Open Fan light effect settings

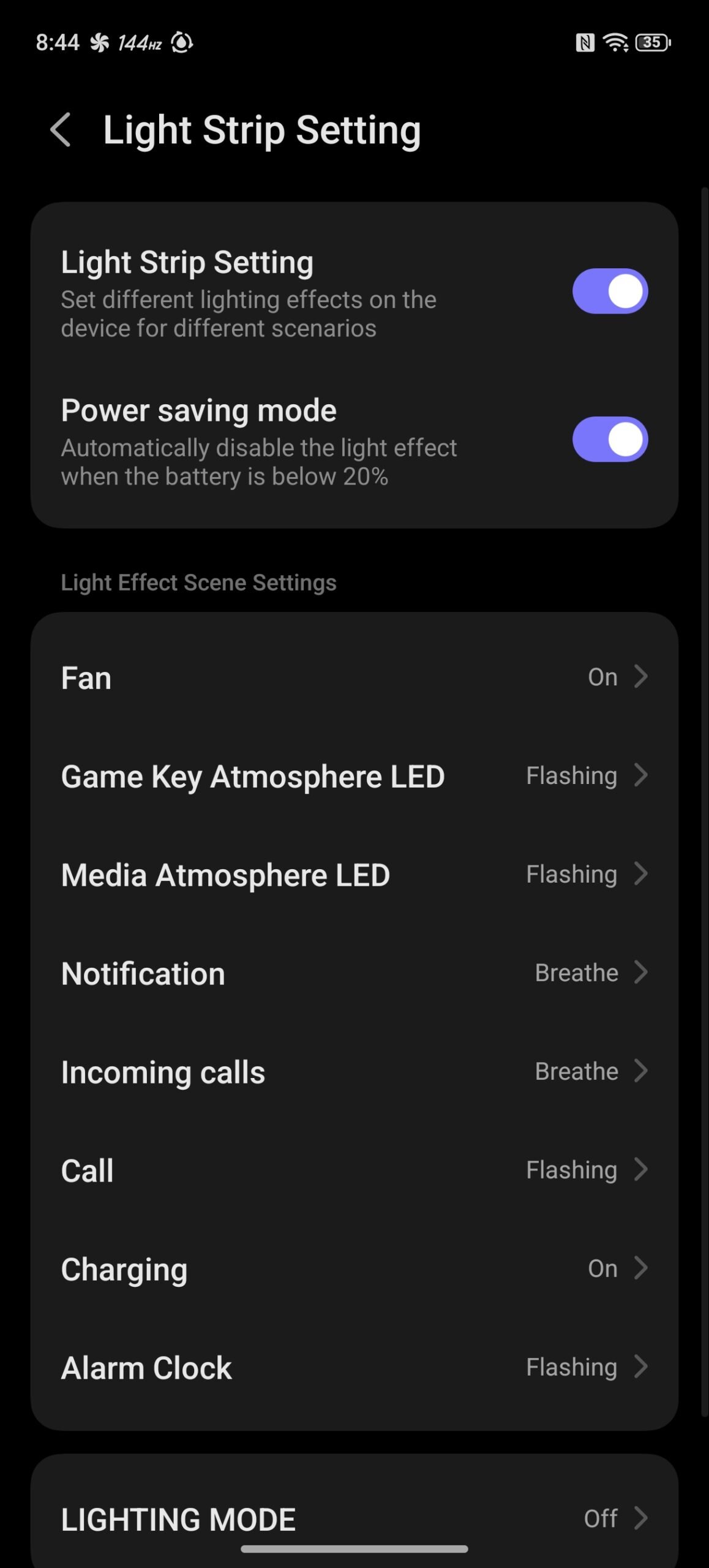pyautogui.click(x=354, y=677)
